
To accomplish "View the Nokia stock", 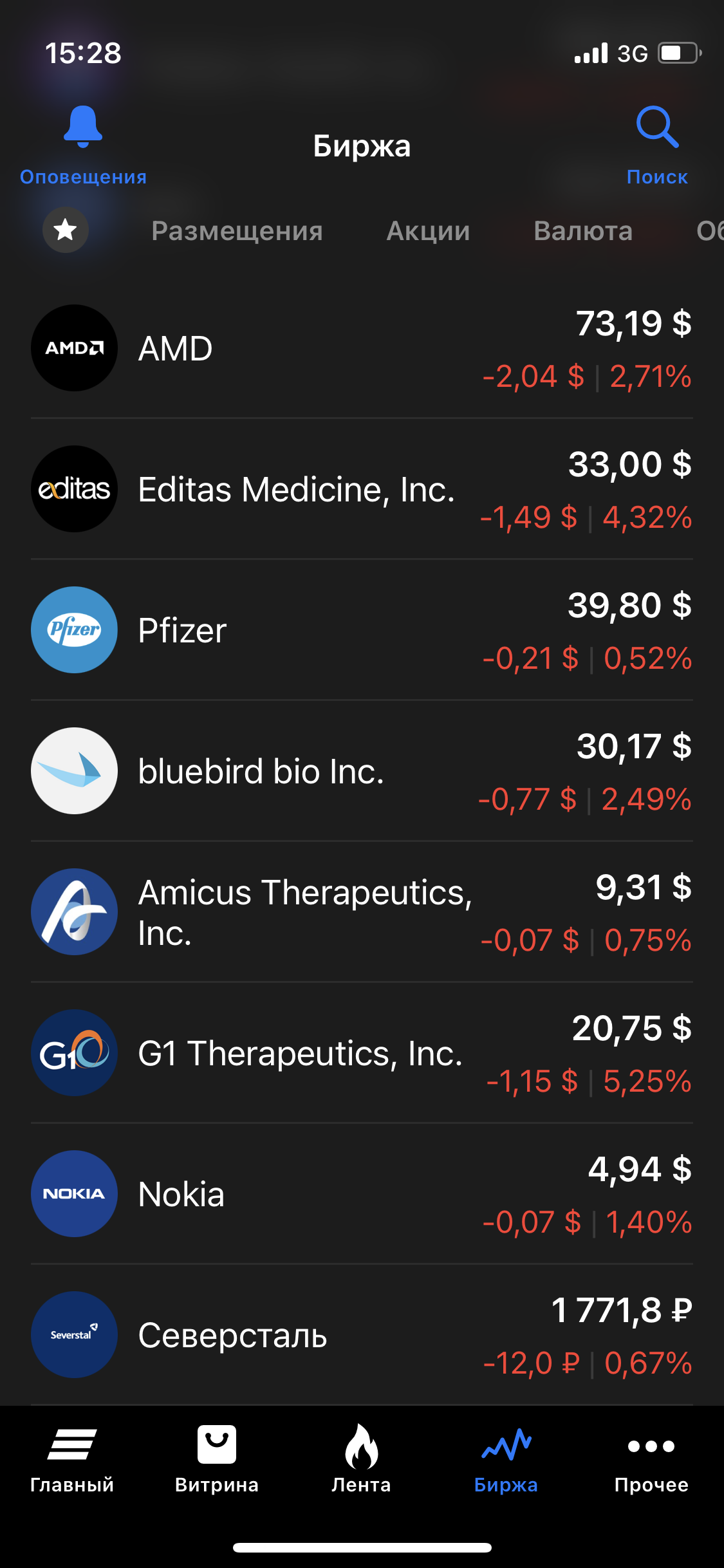I will coord(362,1194).
